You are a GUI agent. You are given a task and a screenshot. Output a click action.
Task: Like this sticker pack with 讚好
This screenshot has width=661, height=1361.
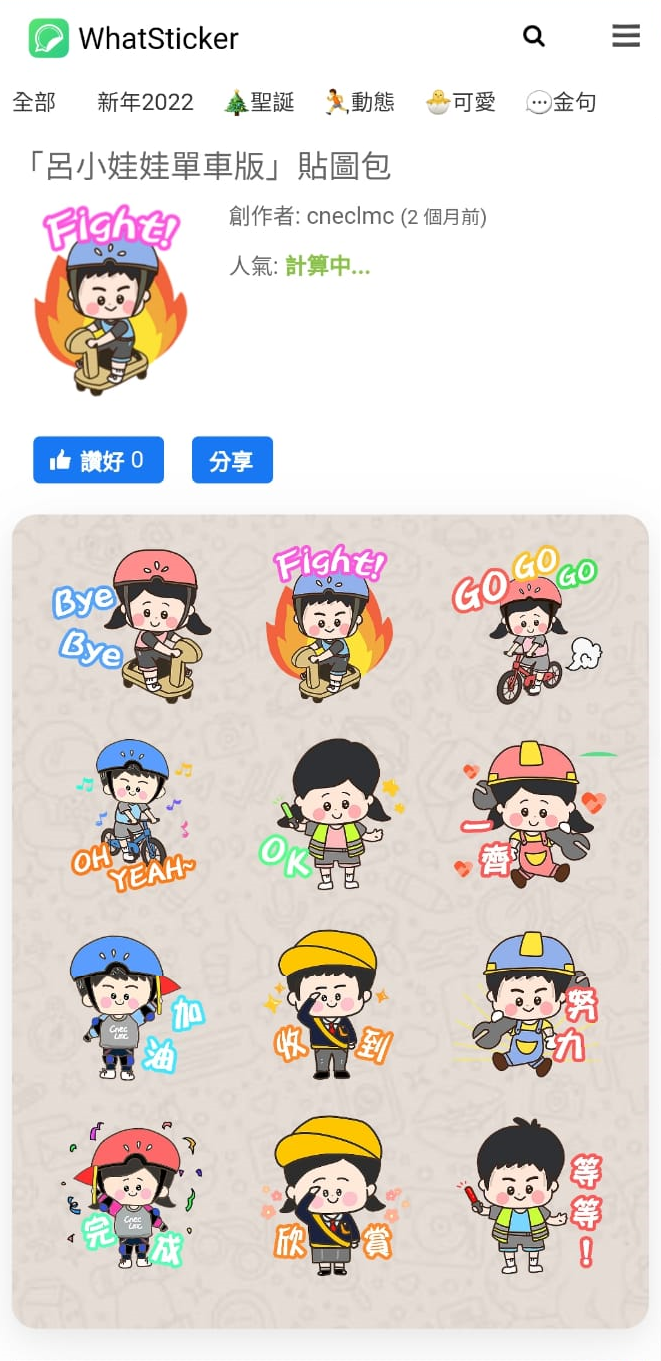click(x=98, y=460)
